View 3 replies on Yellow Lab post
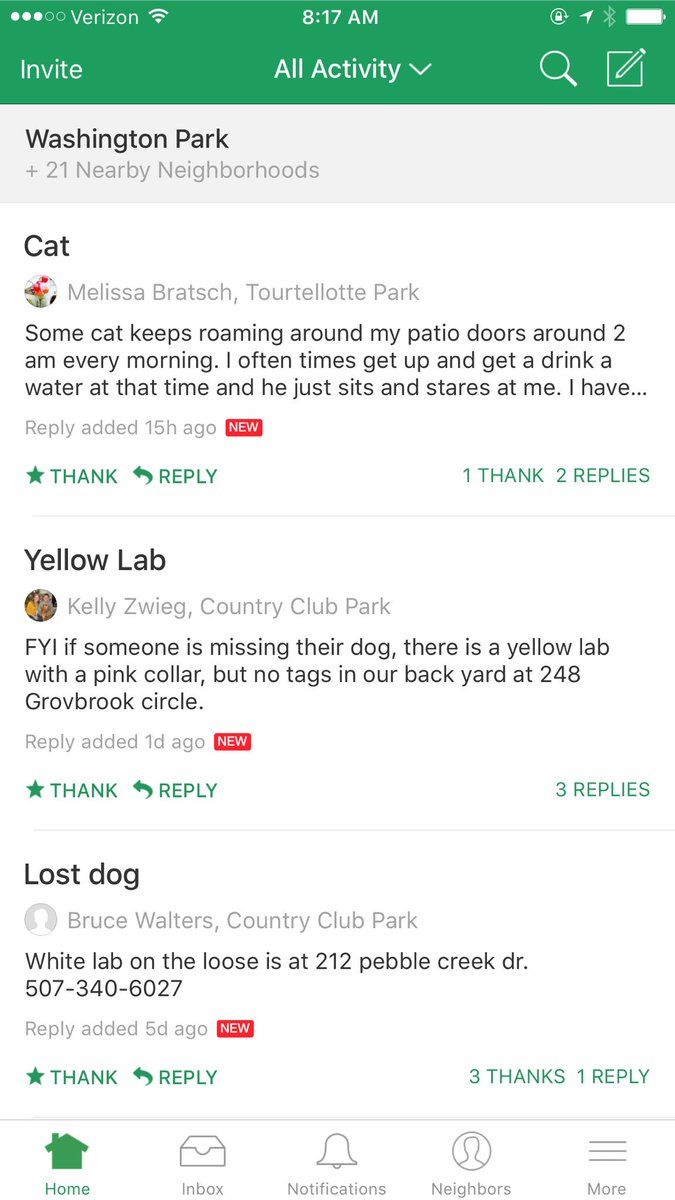The height and width of the screenshot is (1200, 675). tap(603, 789)
